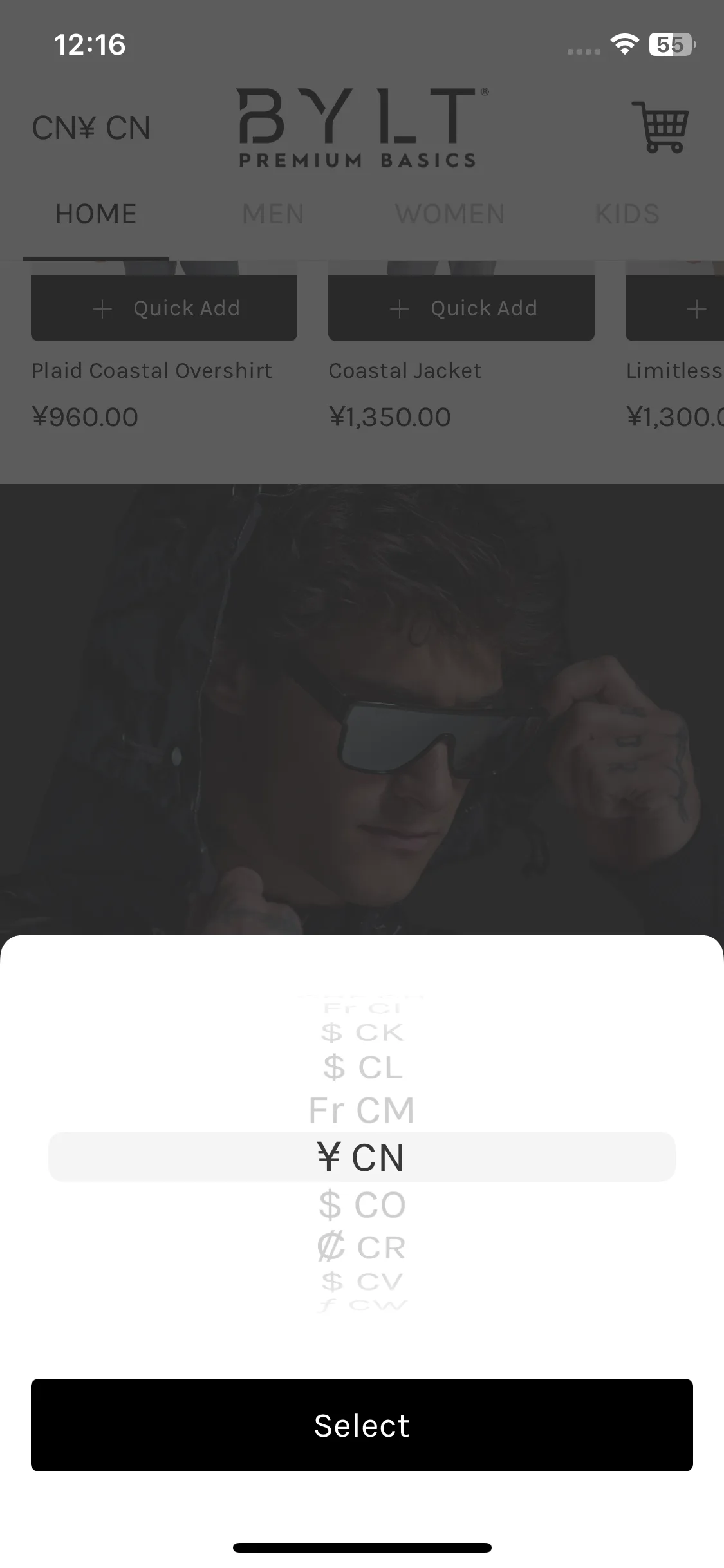Screen dimensions: 724x1568
Task: Pick the Fr CM currency option
Action: (x=362, y=1110)
